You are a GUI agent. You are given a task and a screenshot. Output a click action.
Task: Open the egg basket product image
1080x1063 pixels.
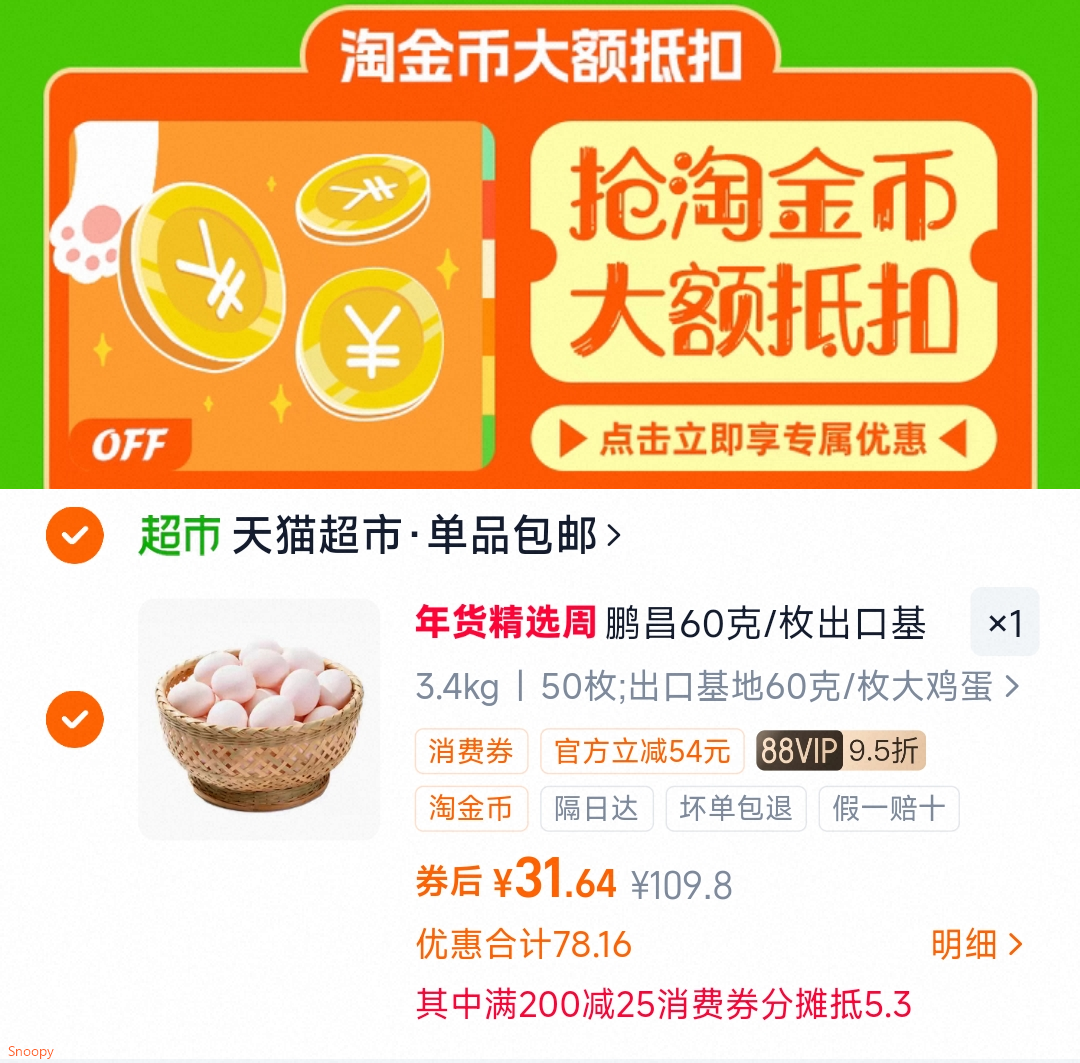point(259,719)
